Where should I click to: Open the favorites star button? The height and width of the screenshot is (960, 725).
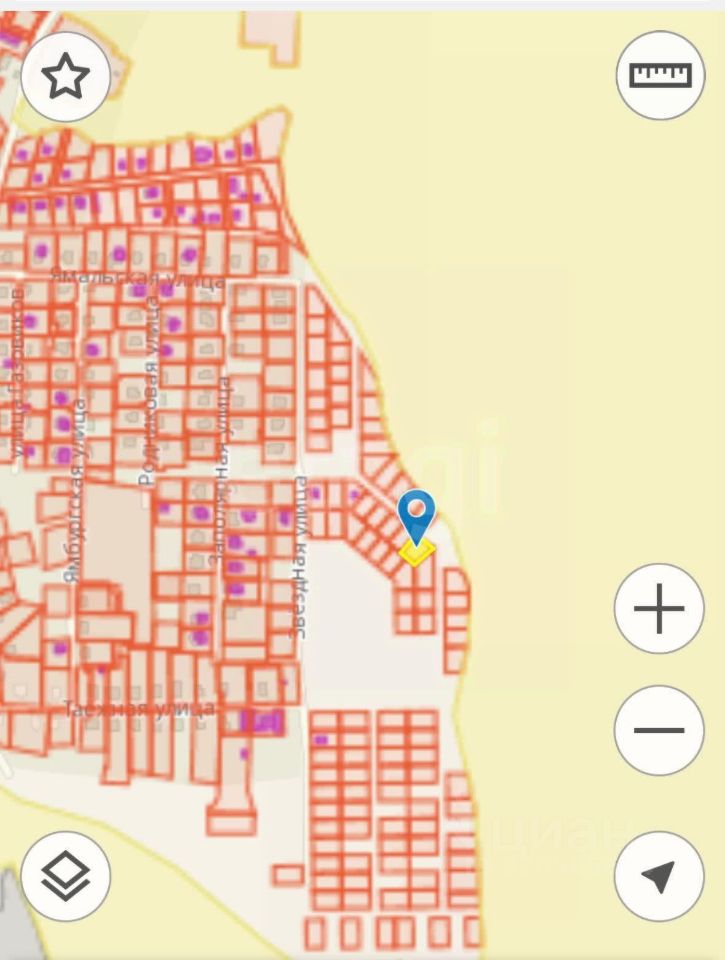pyautogui.click(x=66, y=76)
